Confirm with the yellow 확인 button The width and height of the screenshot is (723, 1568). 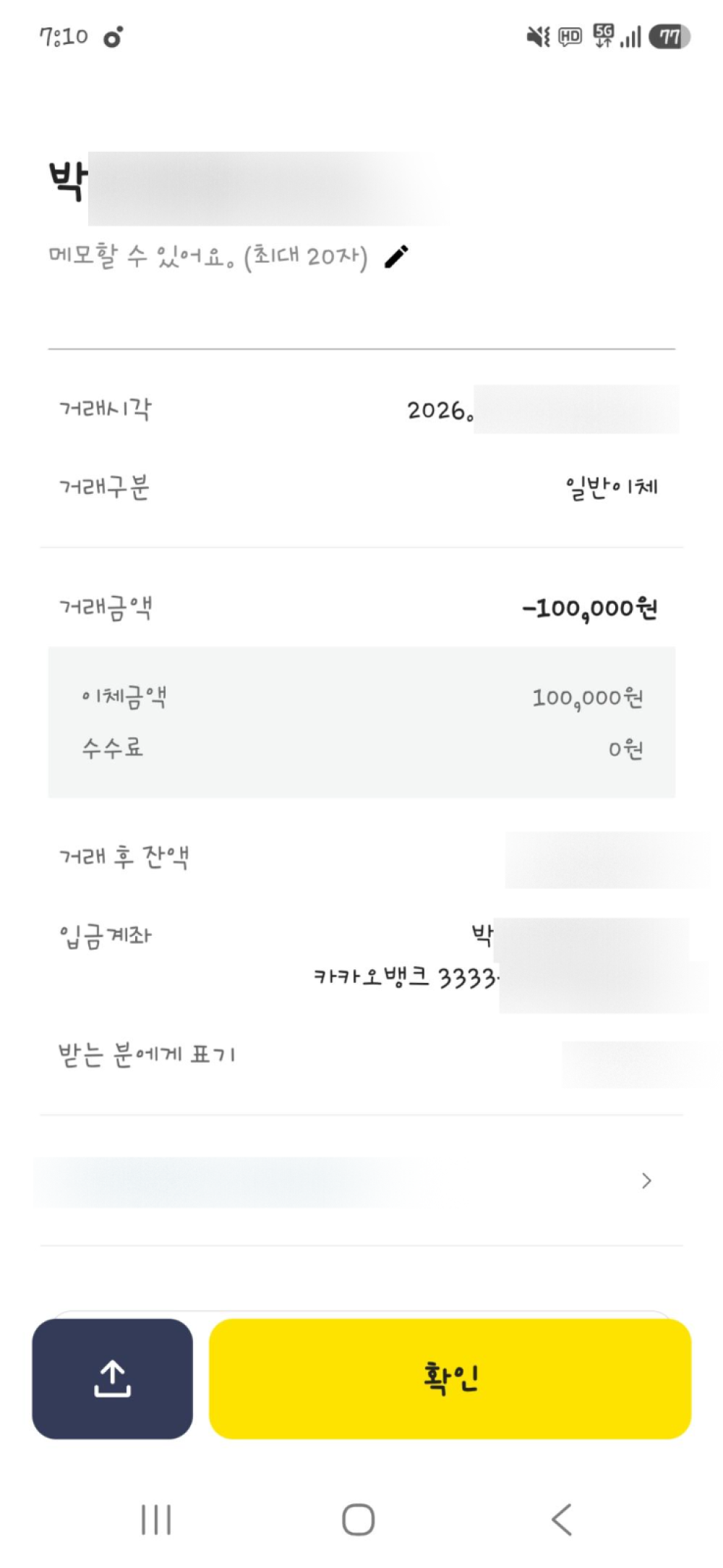(450, 1378)
